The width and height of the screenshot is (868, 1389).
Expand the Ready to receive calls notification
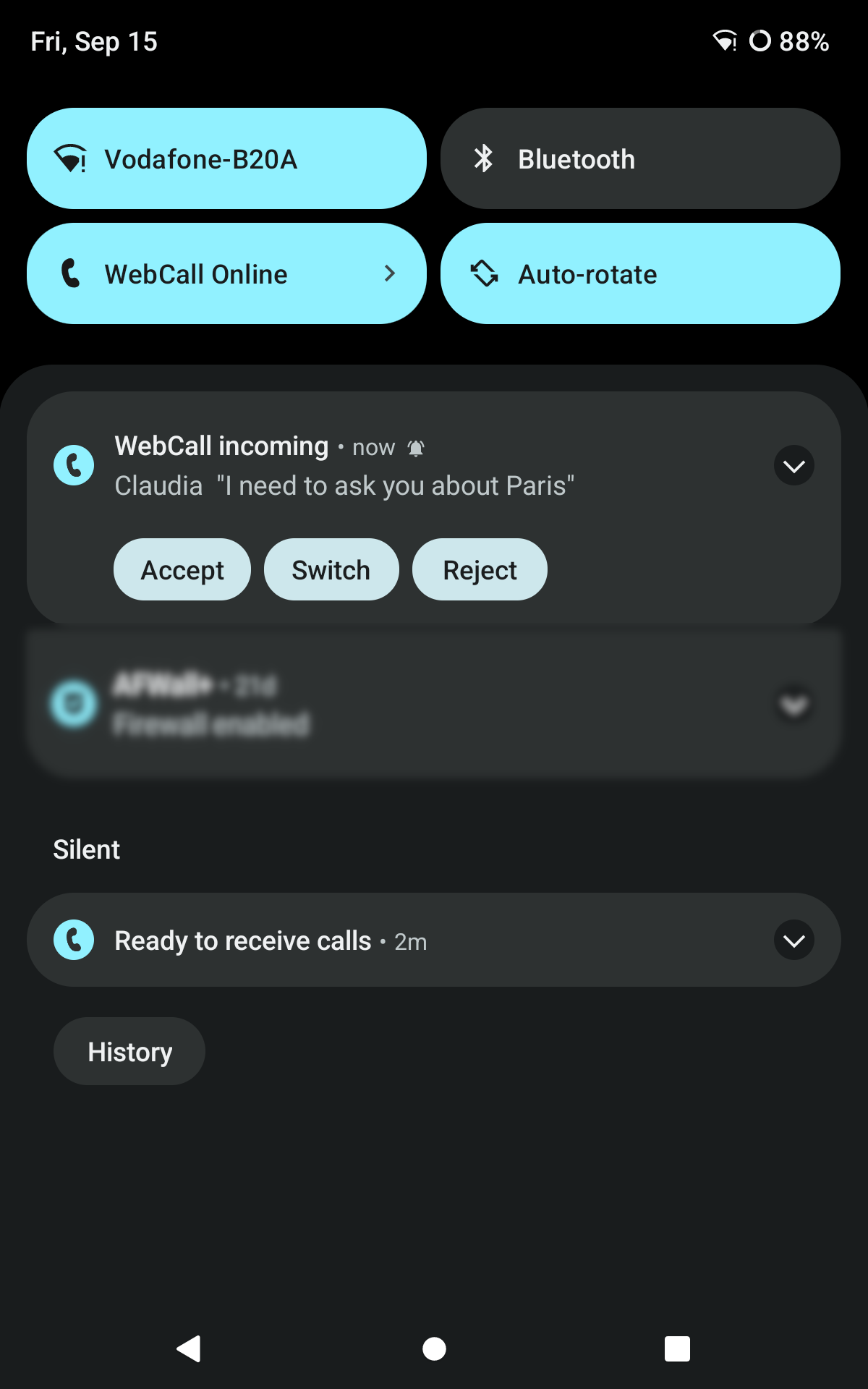tap(794, 940)
